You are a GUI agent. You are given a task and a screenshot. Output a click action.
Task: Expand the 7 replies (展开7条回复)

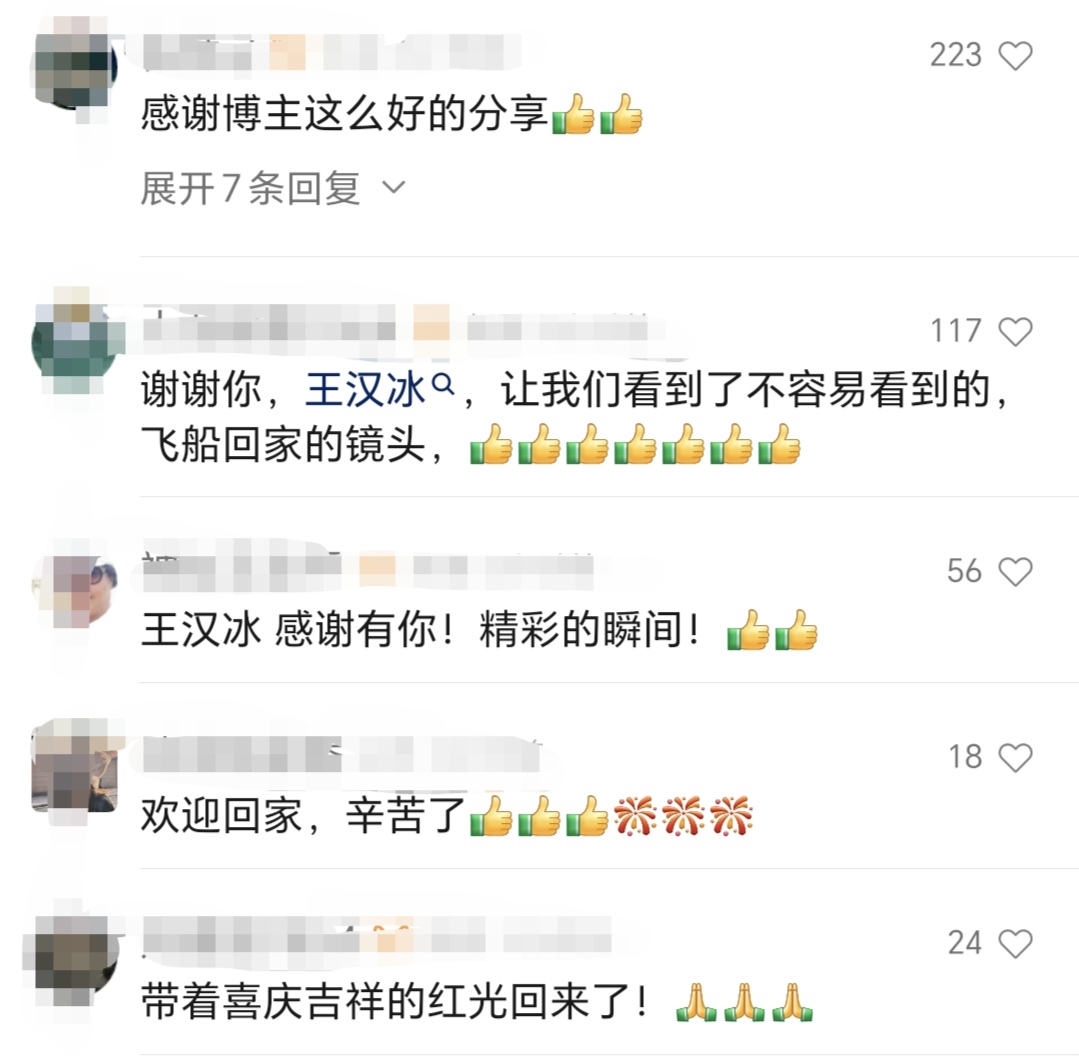click(272, 188)
